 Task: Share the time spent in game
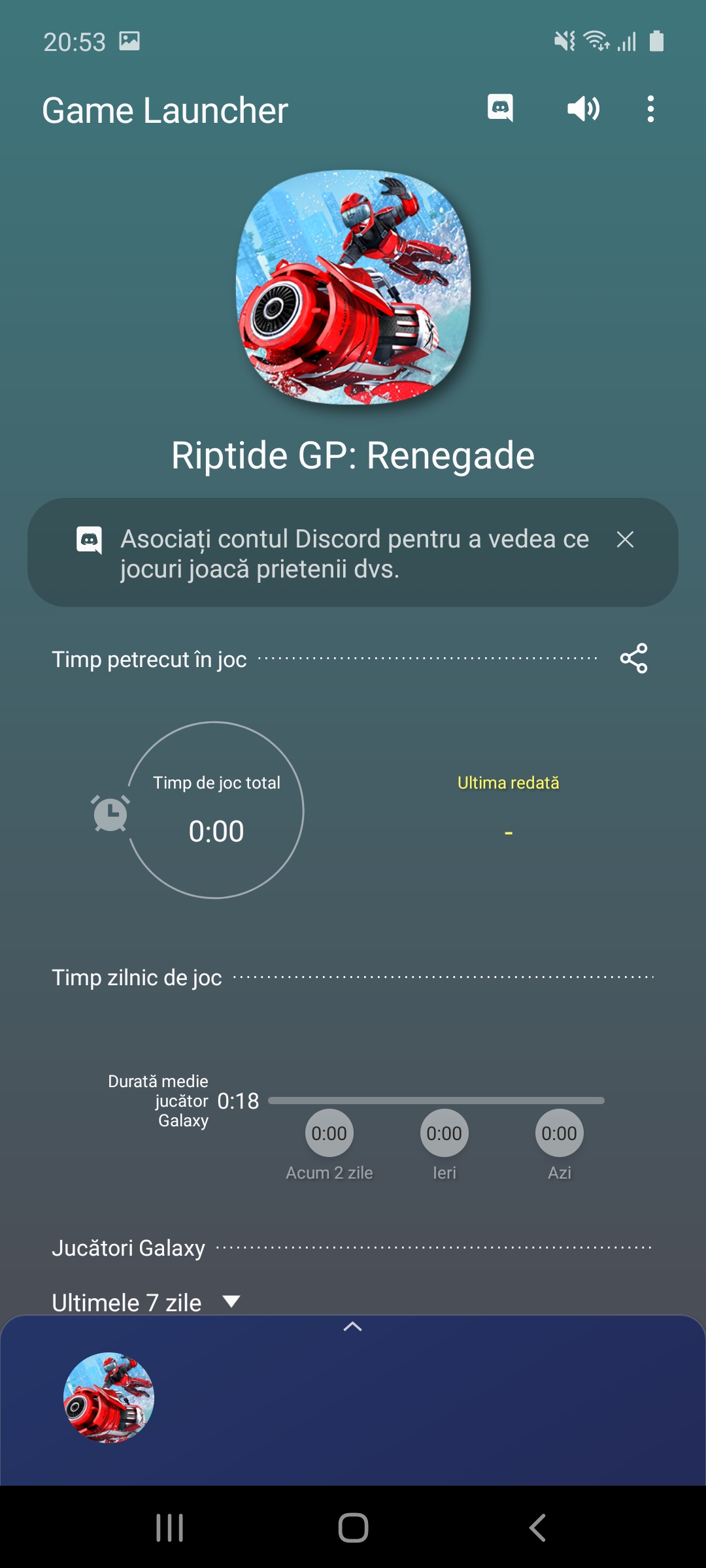click(x=633, y=658)
